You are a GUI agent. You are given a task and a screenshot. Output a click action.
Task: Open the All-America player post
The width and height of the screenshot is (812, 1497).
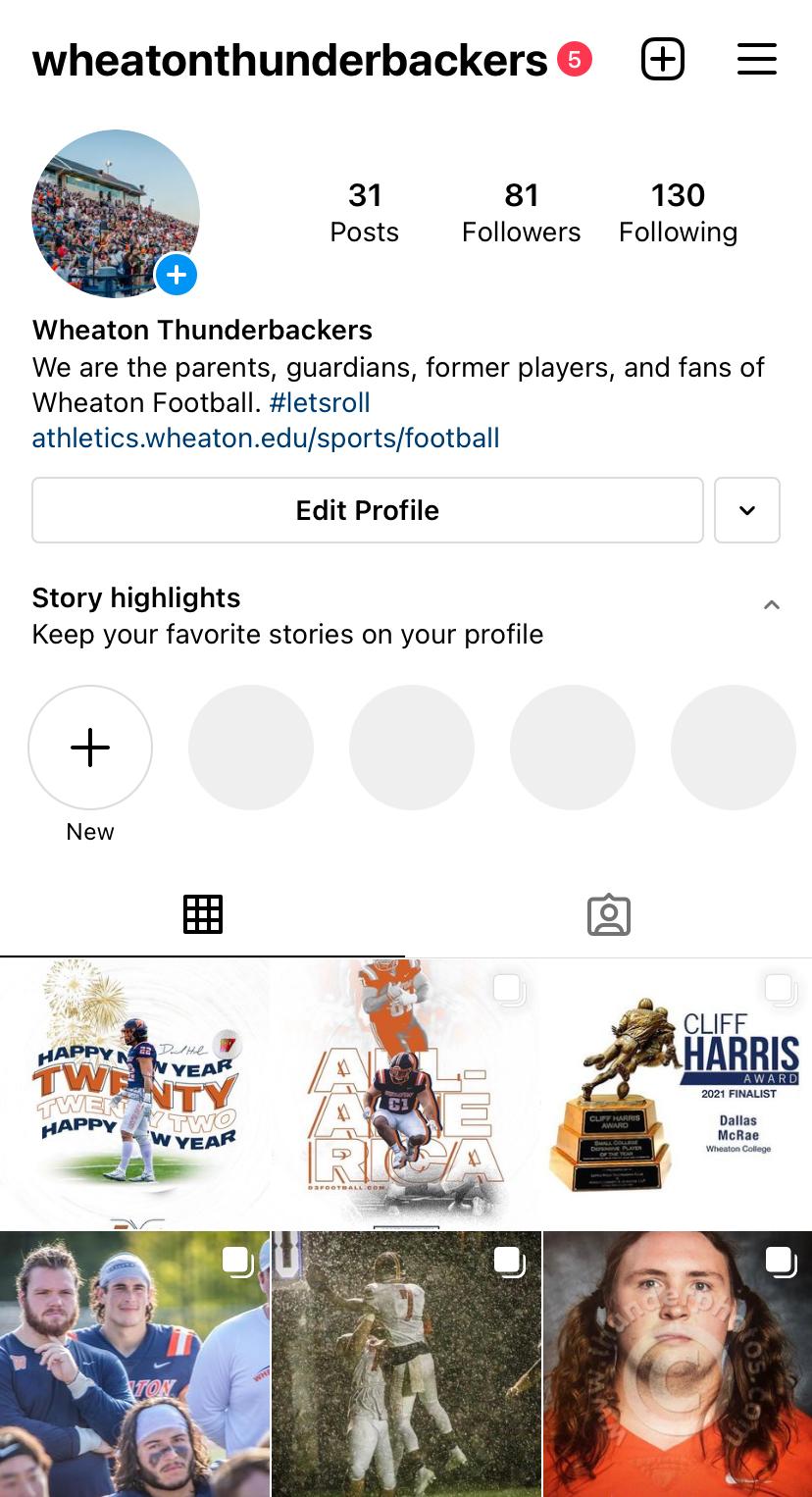[x=406, y=1094]
